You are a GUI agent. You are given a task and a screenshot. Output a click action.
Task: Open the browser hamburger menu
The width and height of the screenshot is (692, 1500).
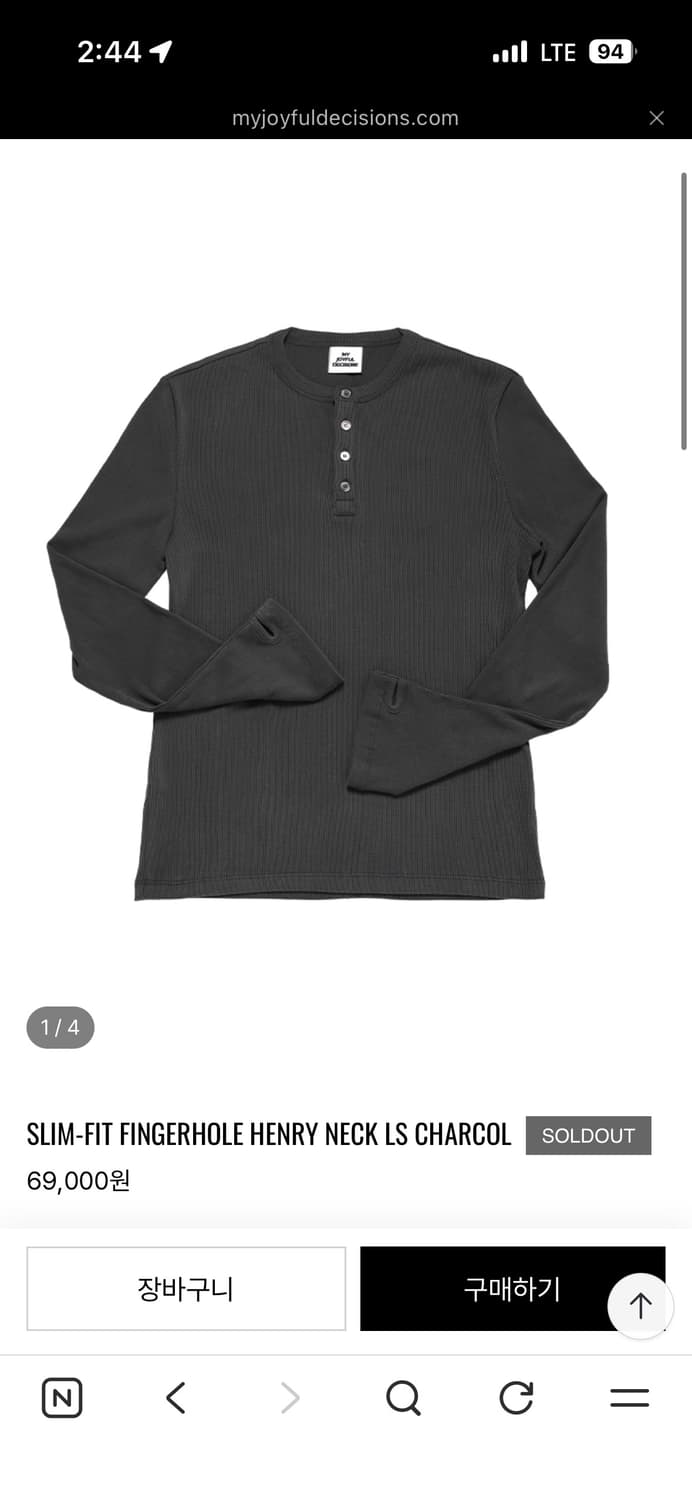[629, 1397]
